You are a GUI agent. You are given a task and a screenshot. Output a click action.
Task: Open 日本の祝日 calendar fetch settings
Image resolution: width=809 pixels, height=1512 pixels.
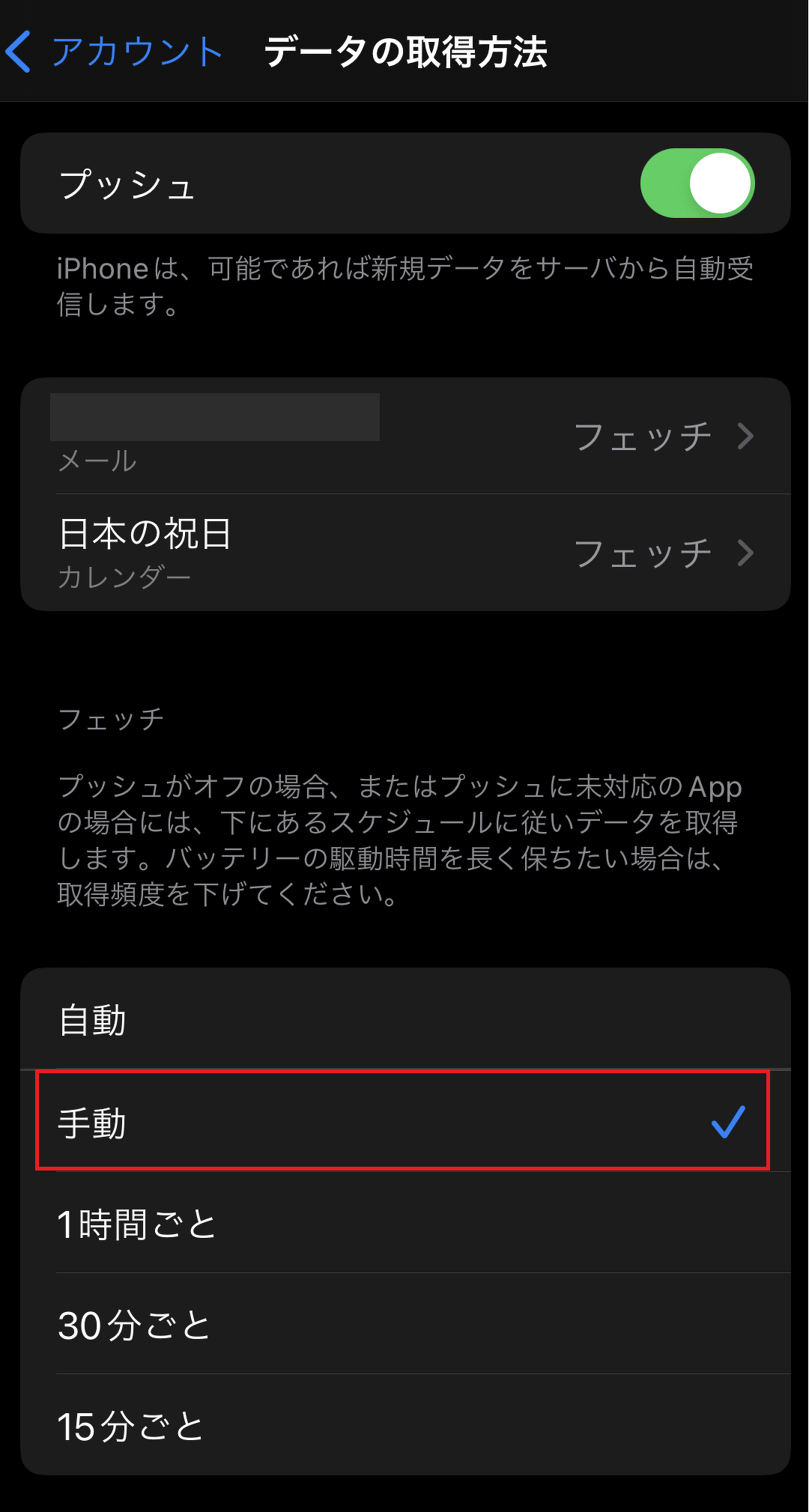pyautogui.click(x=404, y=553)
